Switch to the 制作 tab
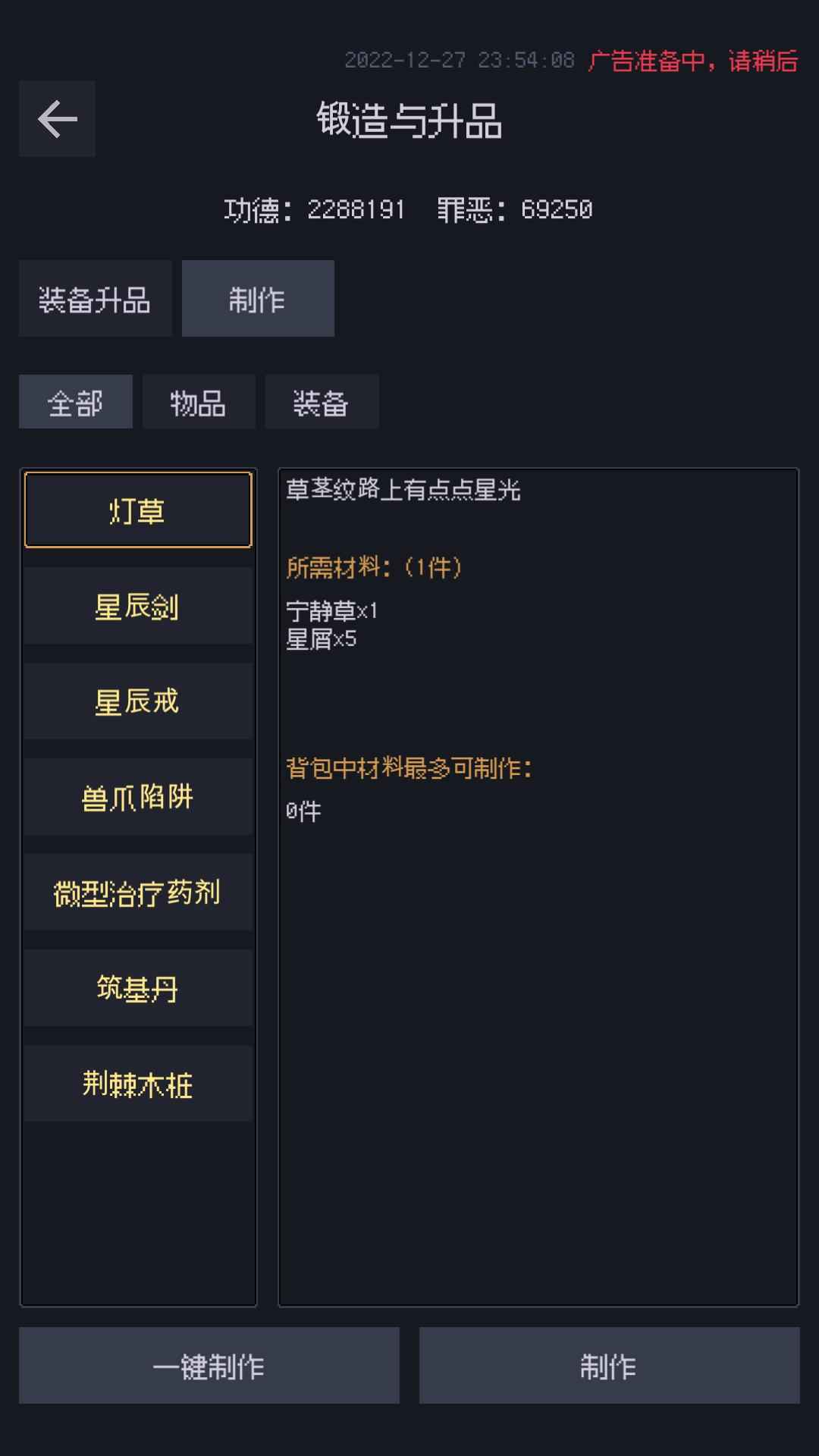 [258, 299]
